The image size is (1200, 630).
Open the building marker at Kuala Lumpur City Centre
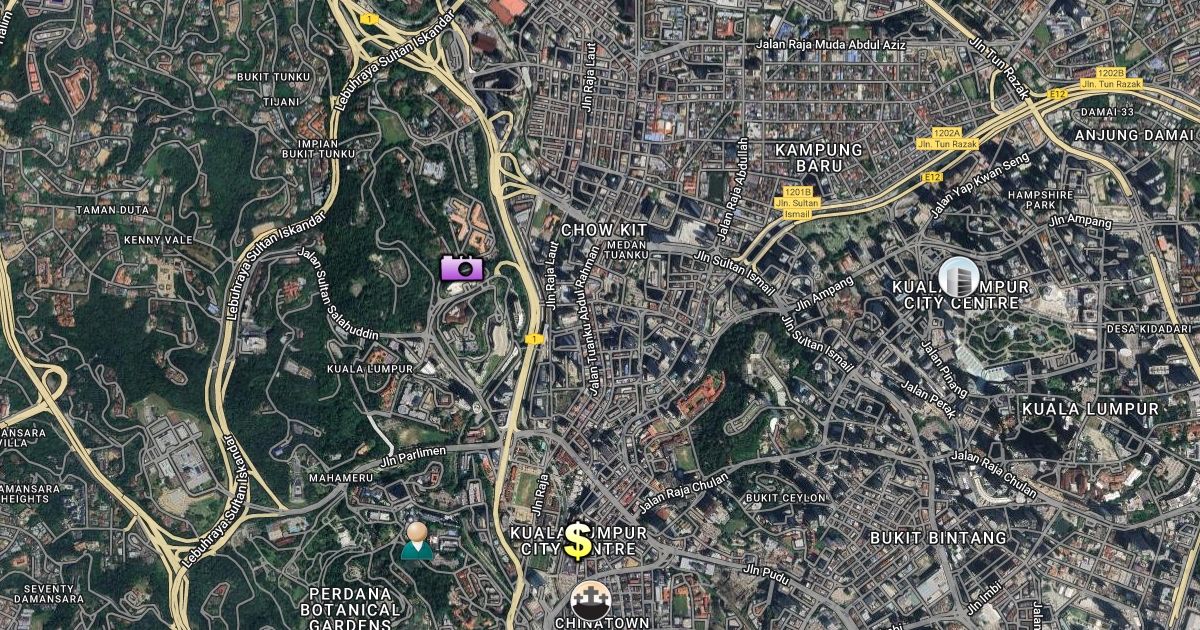pos(959,277)
